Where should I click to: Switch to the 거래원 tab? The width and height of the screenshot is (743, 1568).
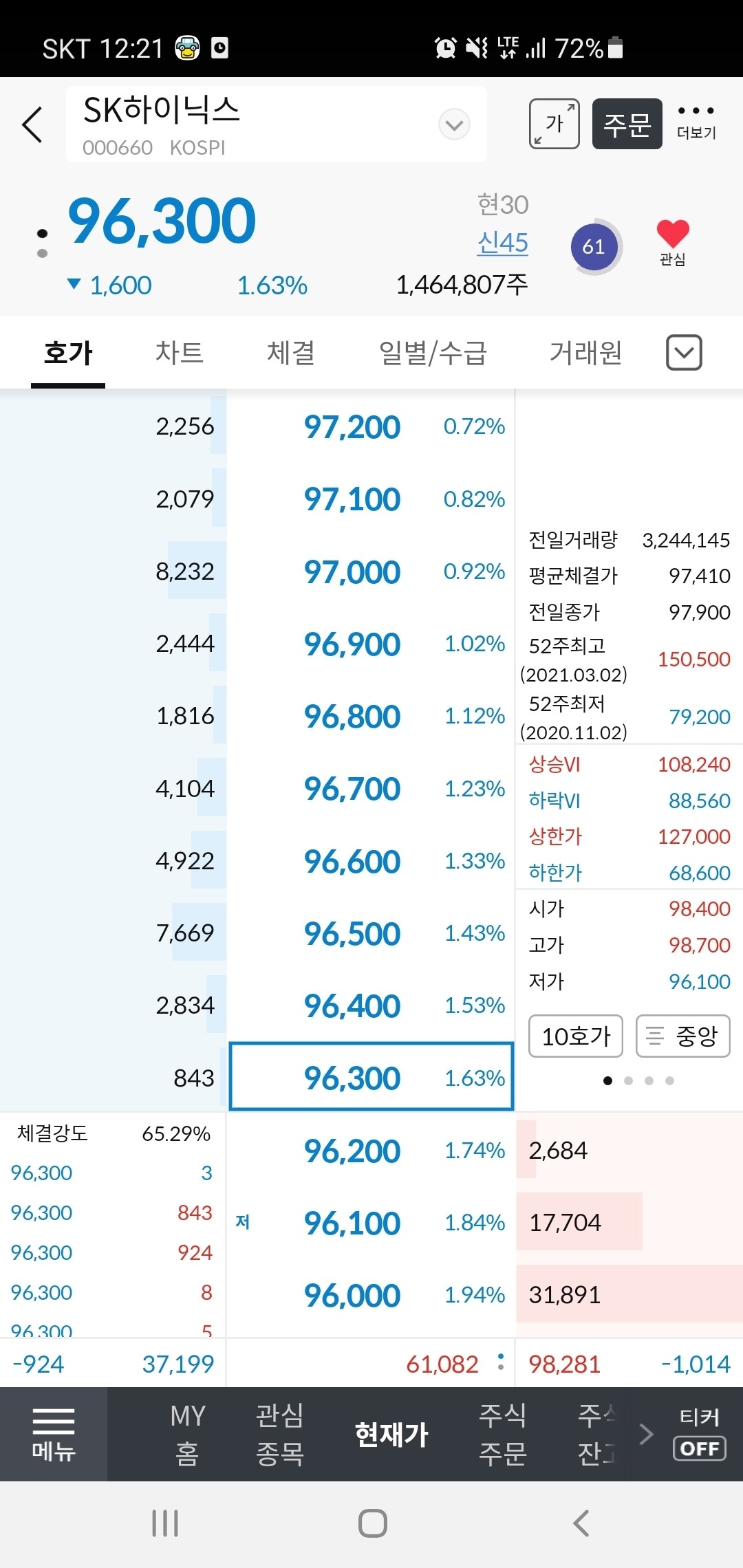click(584, 352)
